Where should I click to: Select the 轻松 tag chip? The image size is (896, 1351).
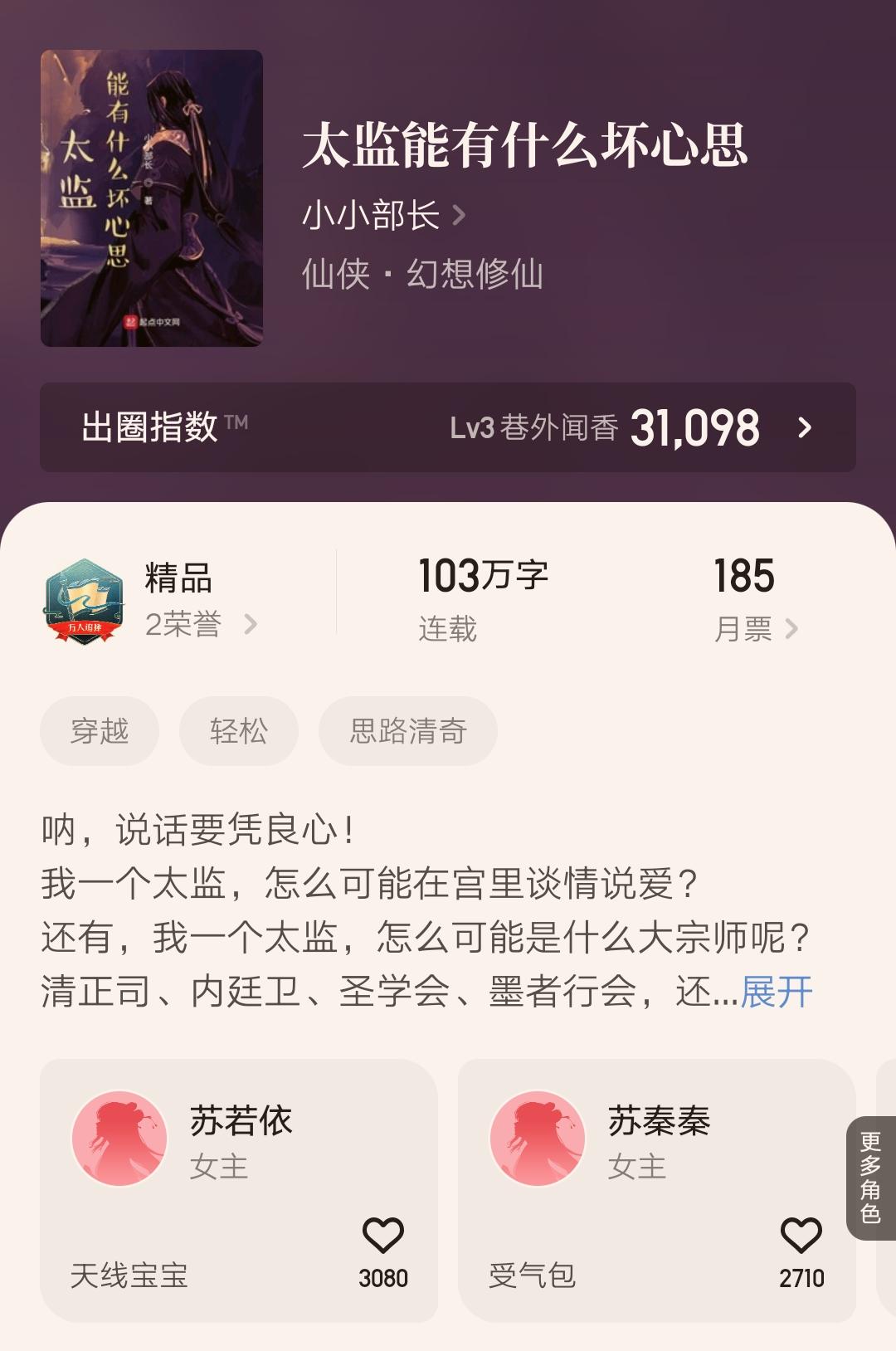pyautogui.click(x=239, y=731)
